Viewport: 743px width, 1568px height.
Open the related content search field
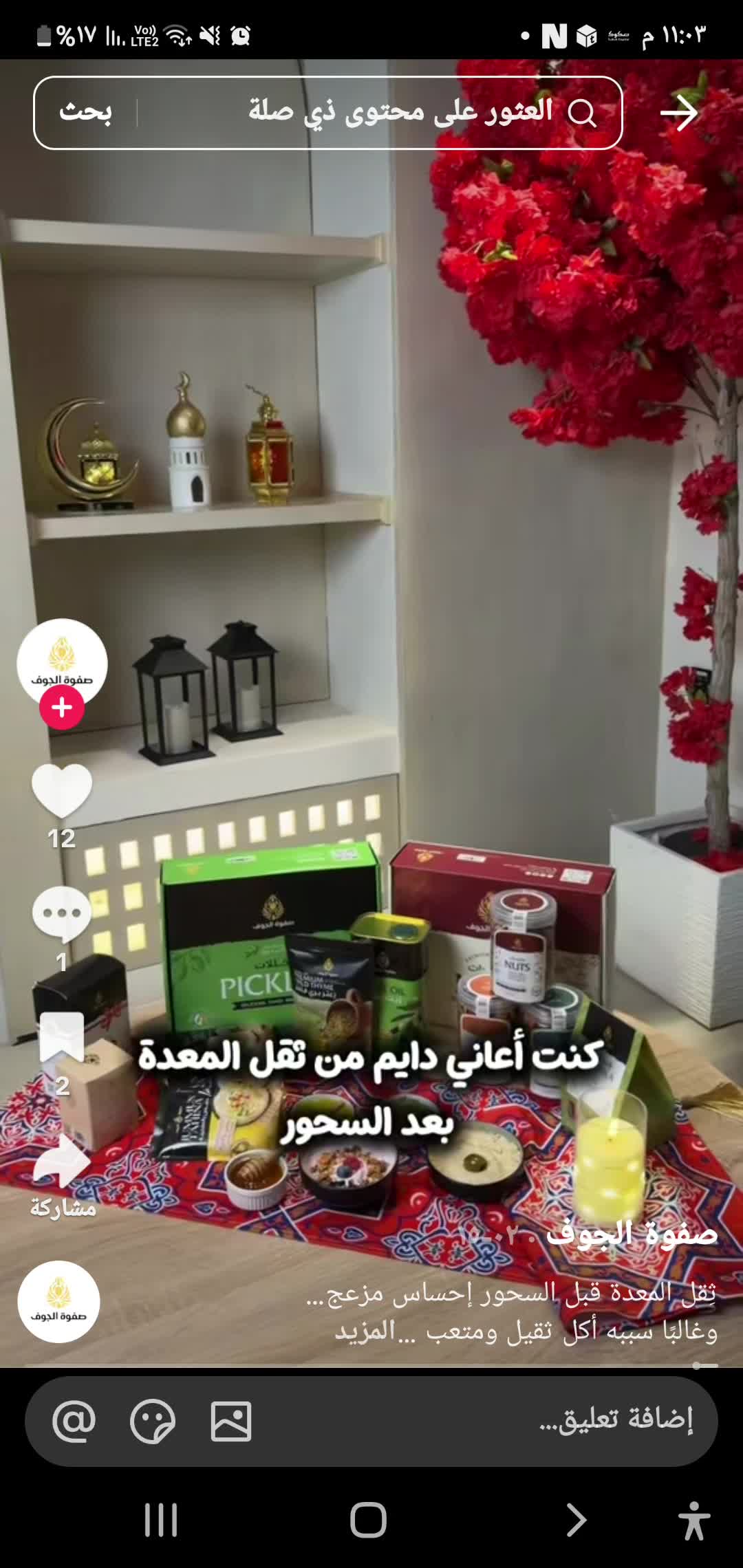click(399, 112)
